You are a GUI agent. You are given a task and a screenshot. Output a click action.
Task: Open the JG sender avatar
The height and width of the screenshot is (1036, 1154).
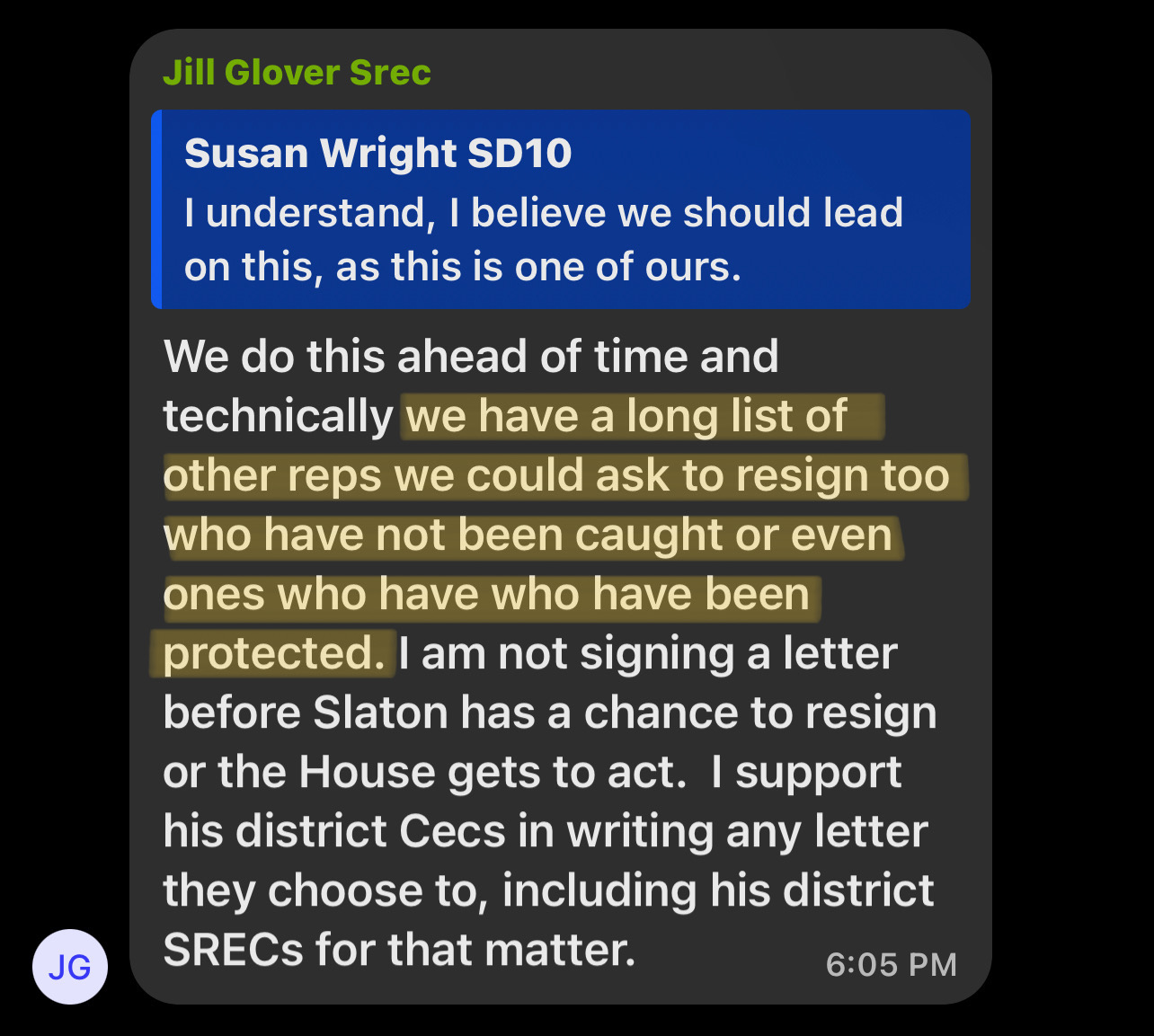point(70,967)
